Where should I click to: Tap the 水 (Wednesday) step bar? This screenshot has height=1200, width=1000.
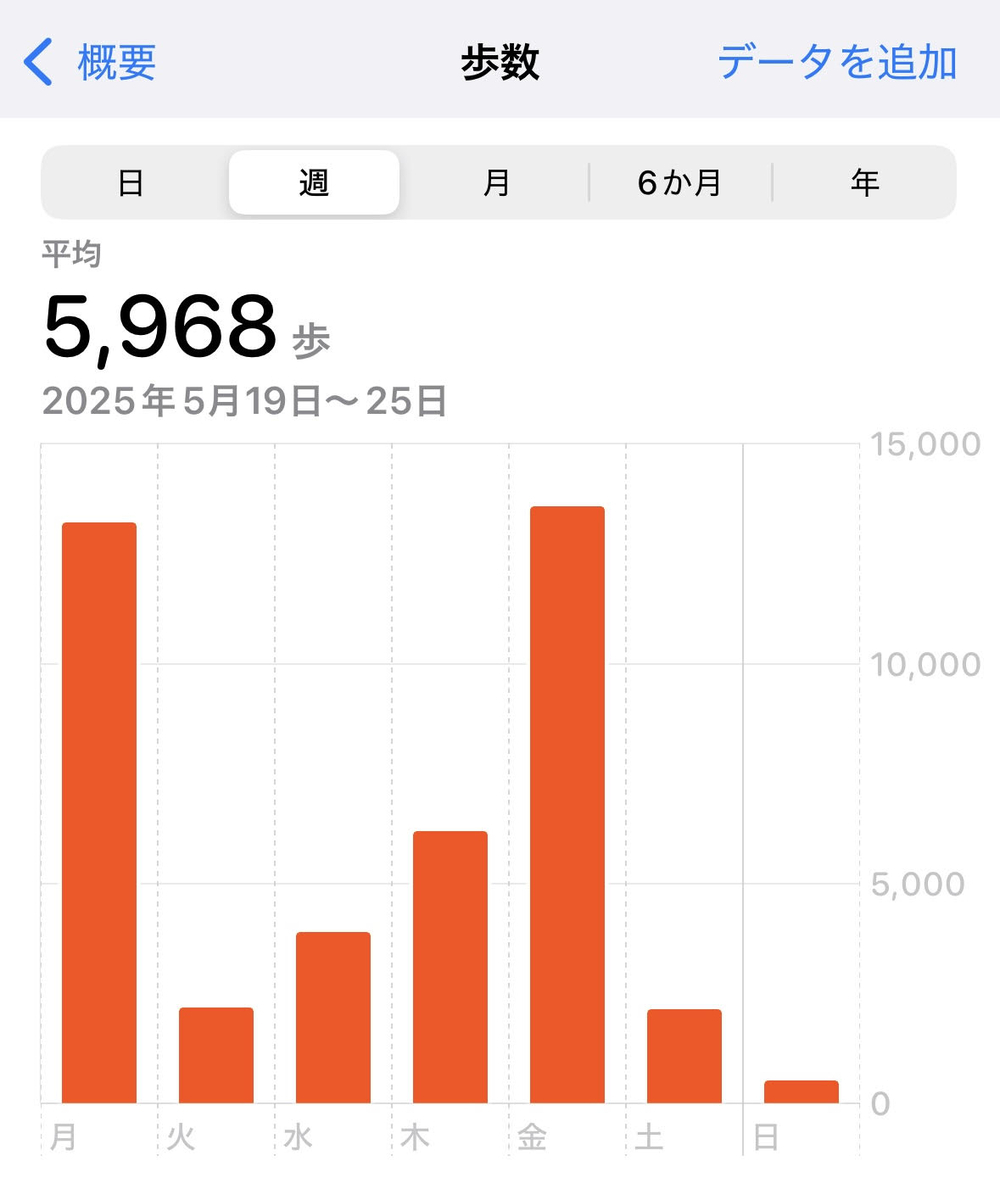[x=333, y=1017]
